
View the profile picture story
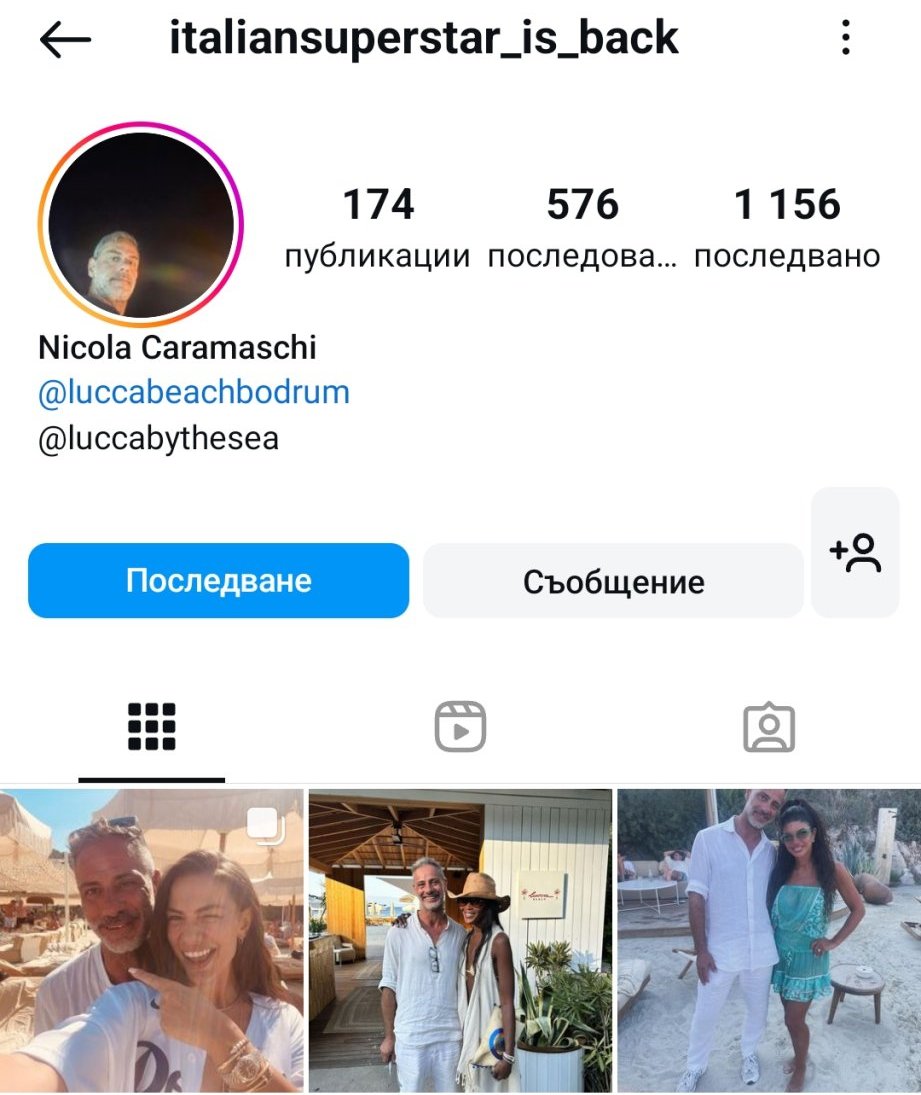coord(140,225)
